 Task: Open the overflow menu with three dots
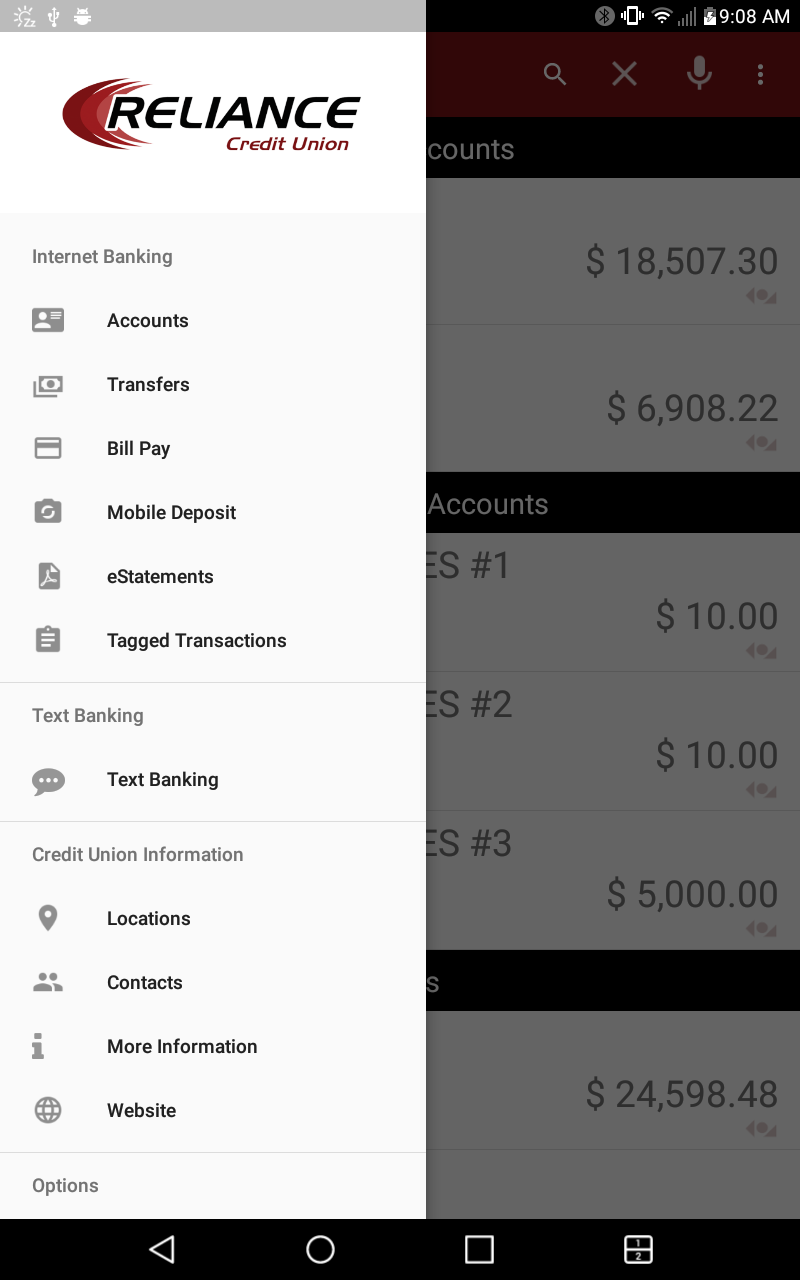(761, 73)
